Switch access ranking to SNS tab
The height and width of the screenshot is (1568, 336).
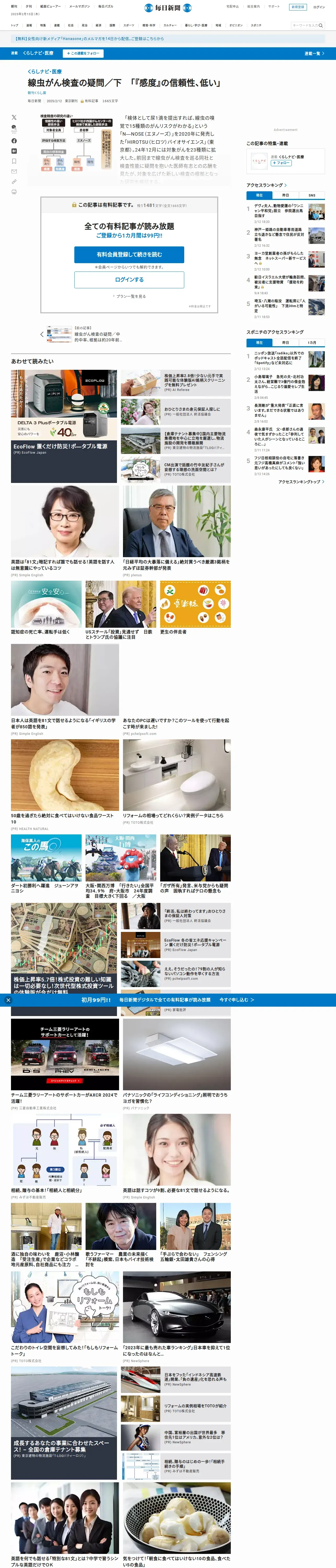tap(312, 195)
